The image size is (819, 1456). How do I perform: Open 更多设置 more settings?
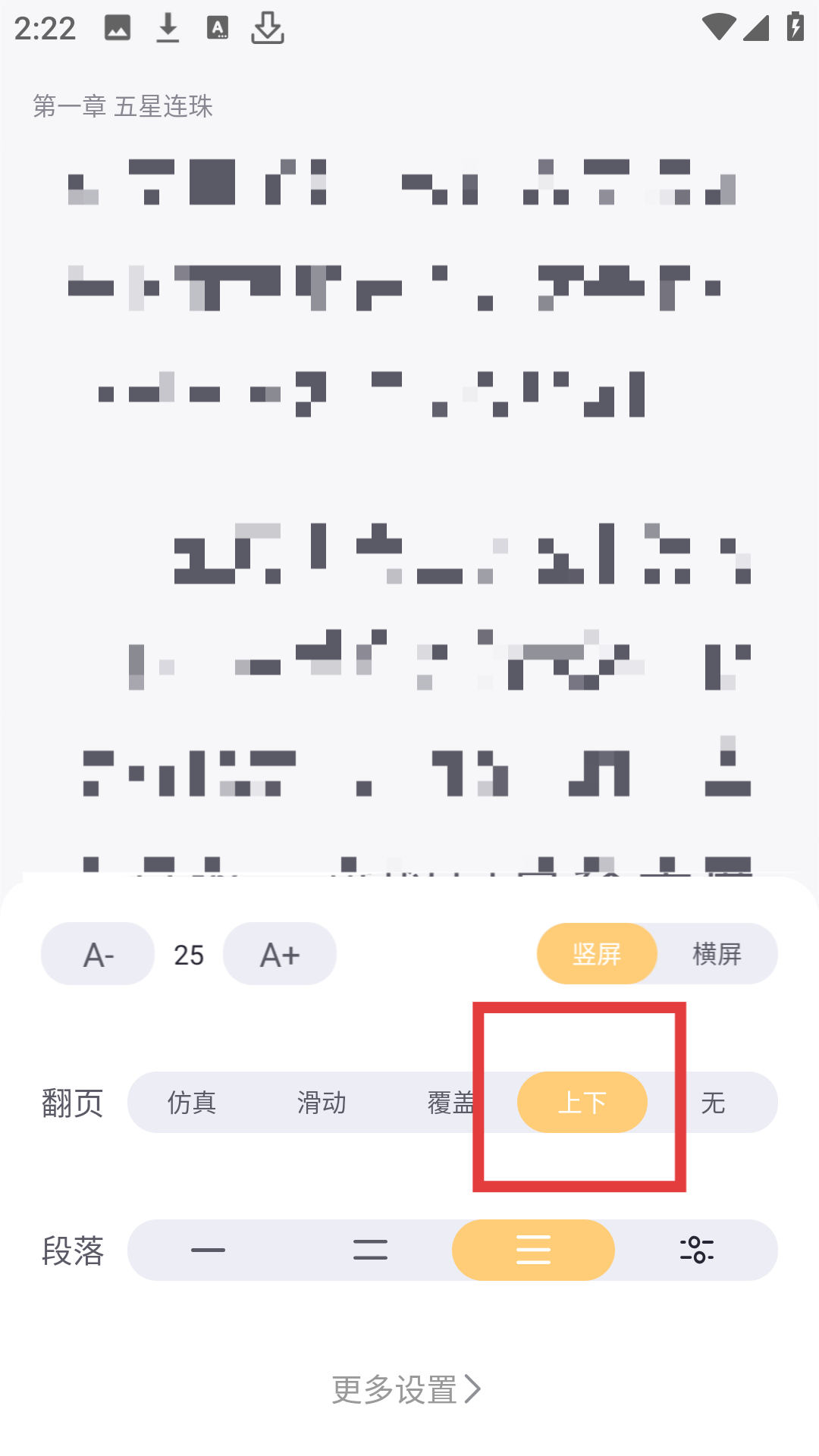(407, 1389)
